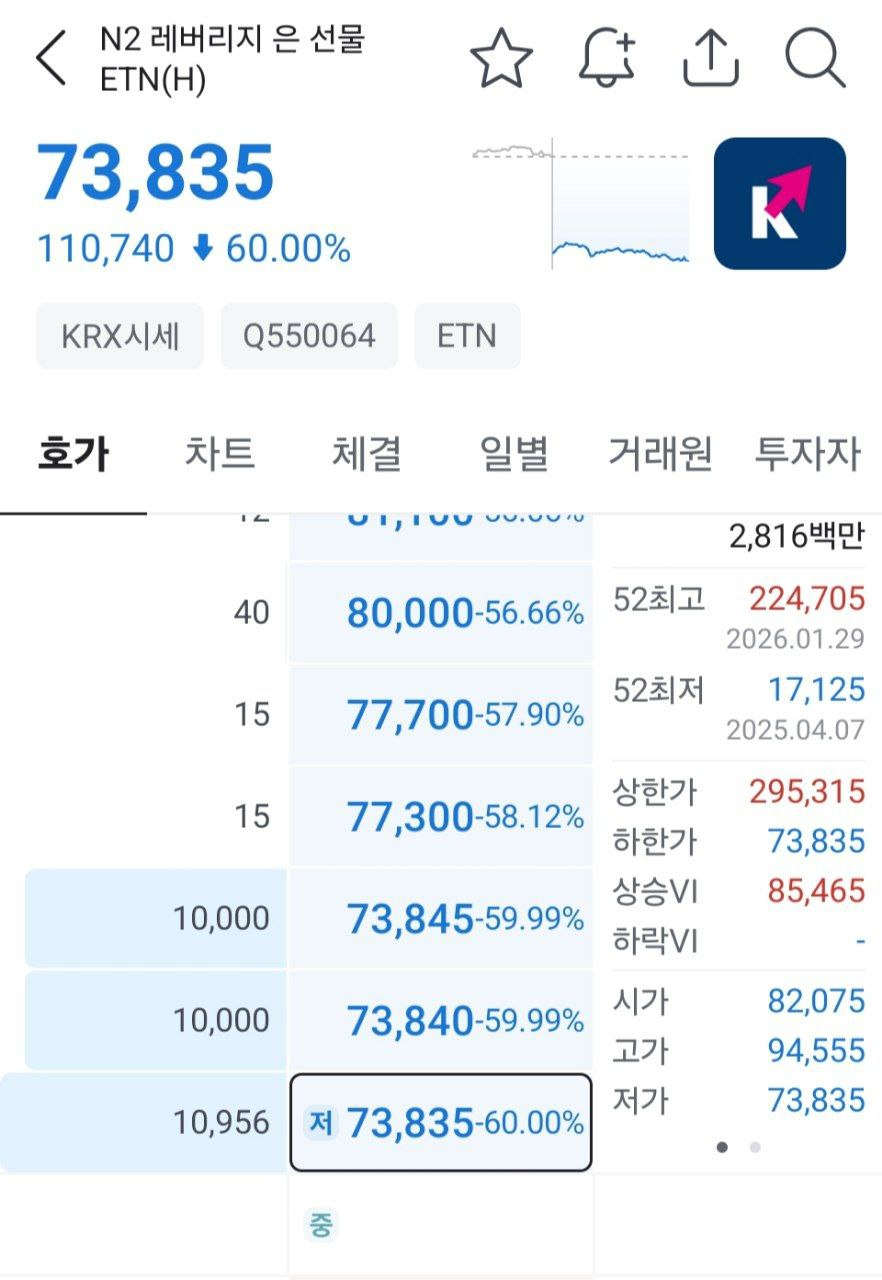Open the 투자자 tab

[x=807, y=455]
